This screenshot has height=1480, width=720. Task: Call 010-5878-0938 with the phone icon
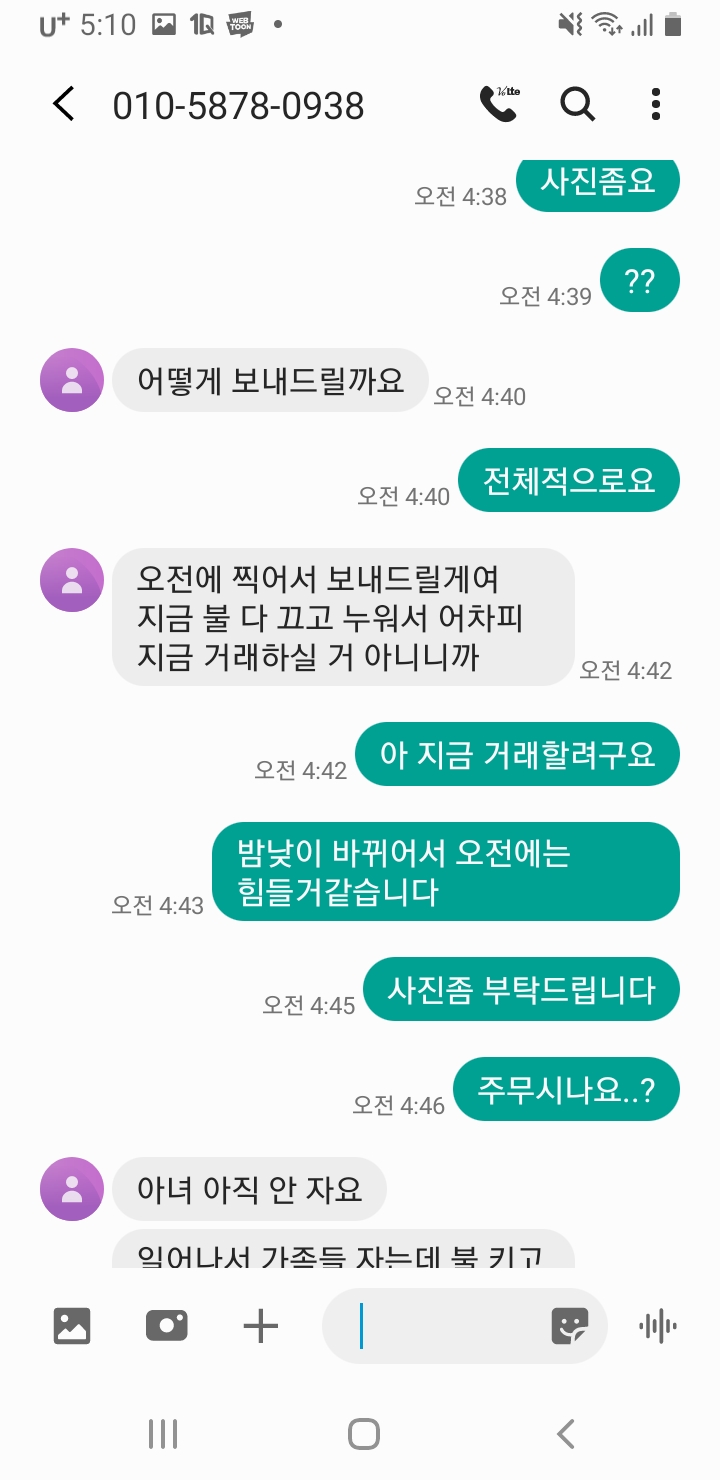498,104
